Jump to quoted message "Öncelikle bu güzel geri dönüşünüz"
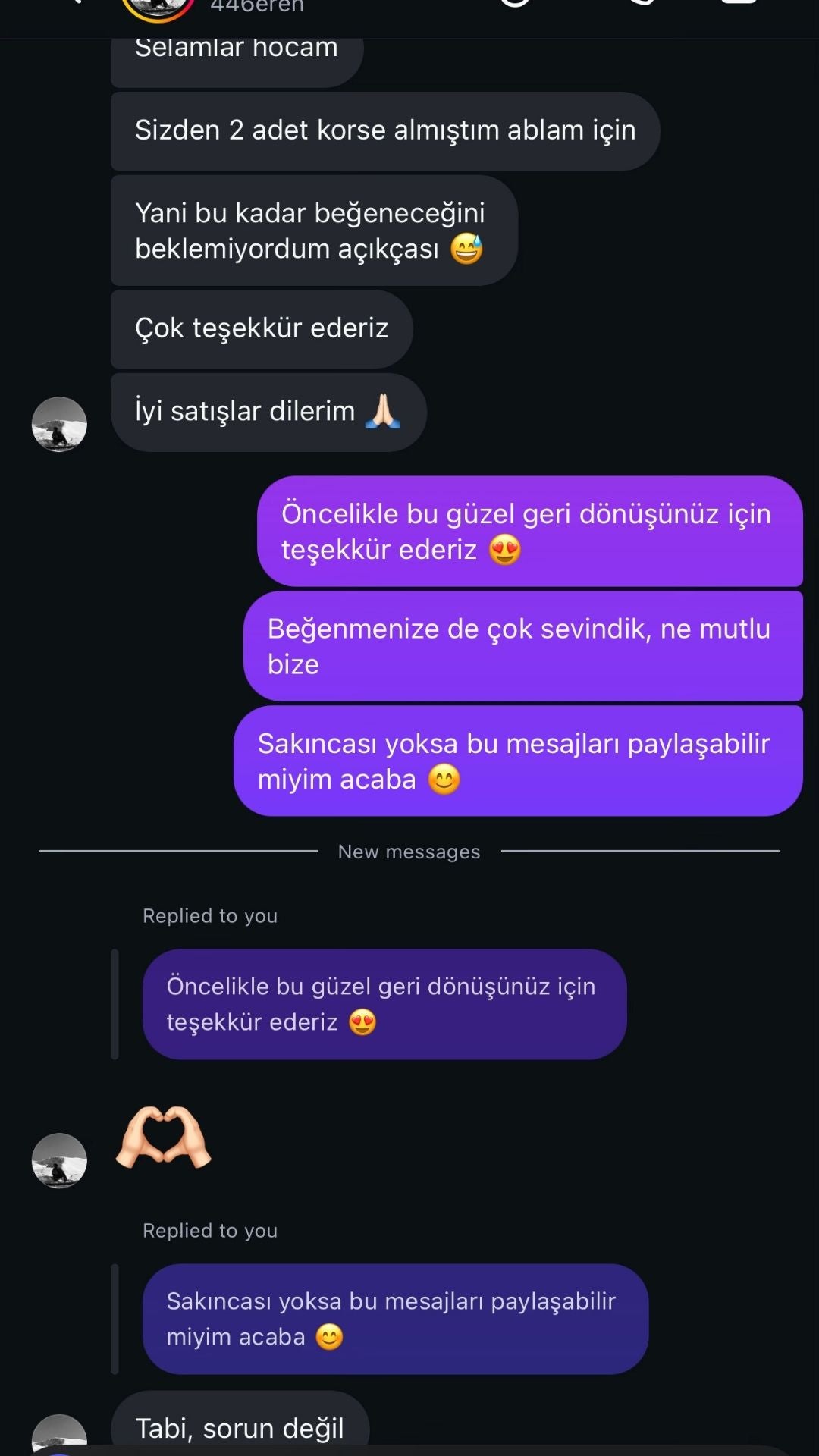The height and width of the screenshot is (1456, 819). tap(384, 1004)
